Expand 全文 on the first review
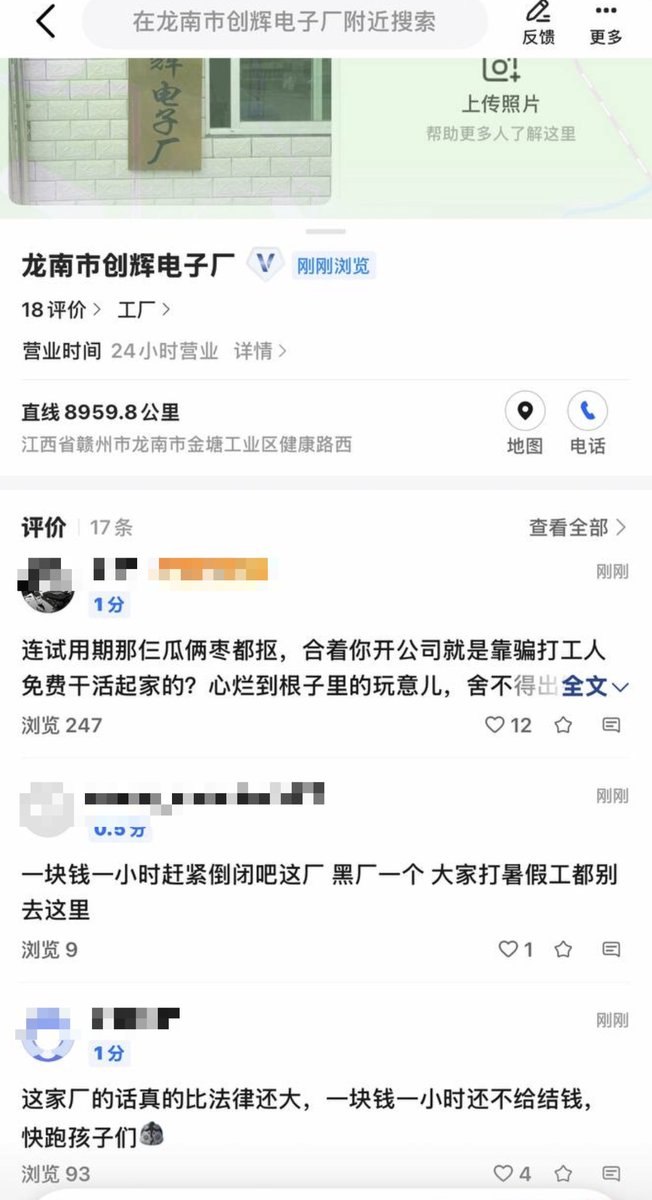The width and height of the screenshot is (652, 1200). click(594, 686)
